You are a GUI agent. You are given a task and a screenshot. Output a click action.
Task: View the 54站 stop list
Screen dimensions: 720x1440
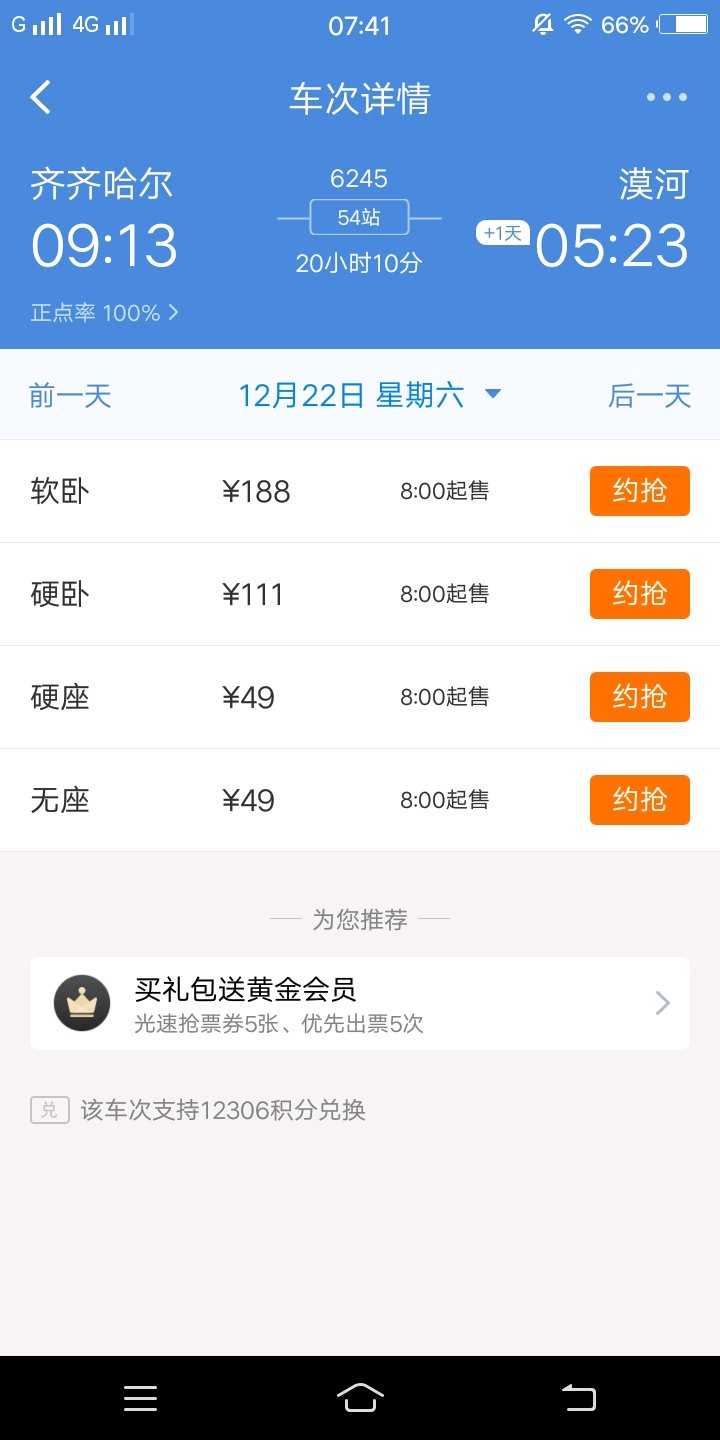[359, 217]
